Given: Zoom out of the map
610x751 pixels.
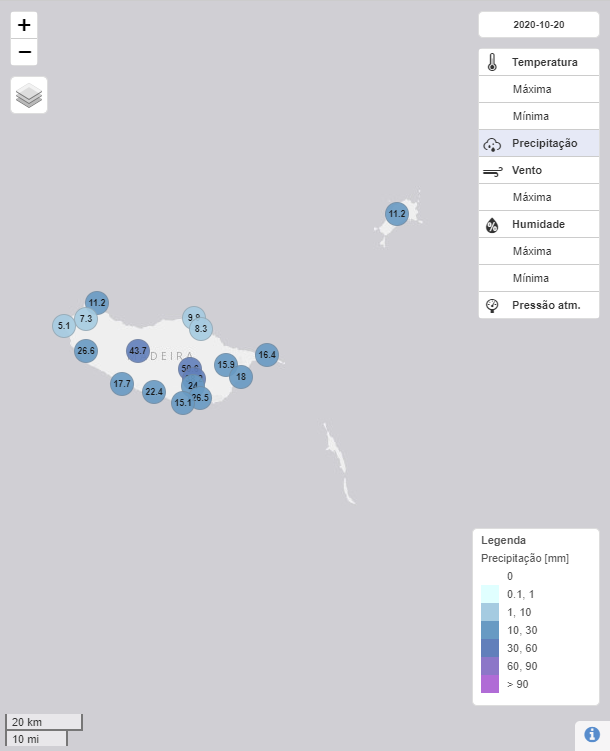Looking at the screenshot, I should click(25, 52).
